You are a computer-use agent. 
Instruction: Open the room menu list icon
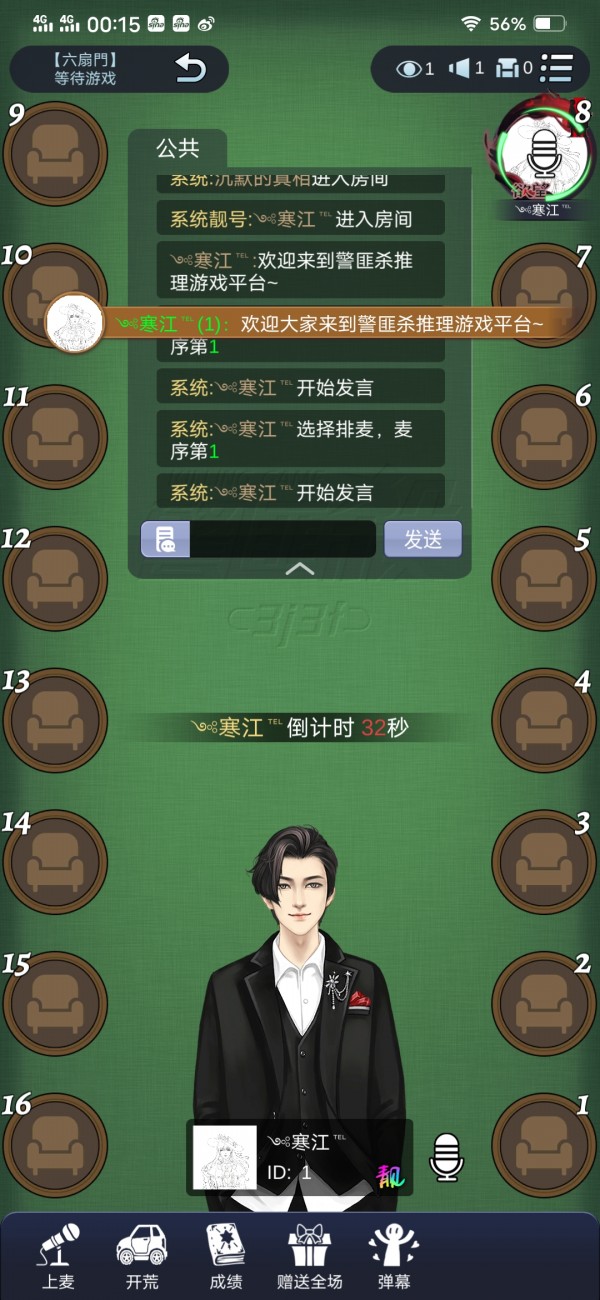click(x=556, y=68)
